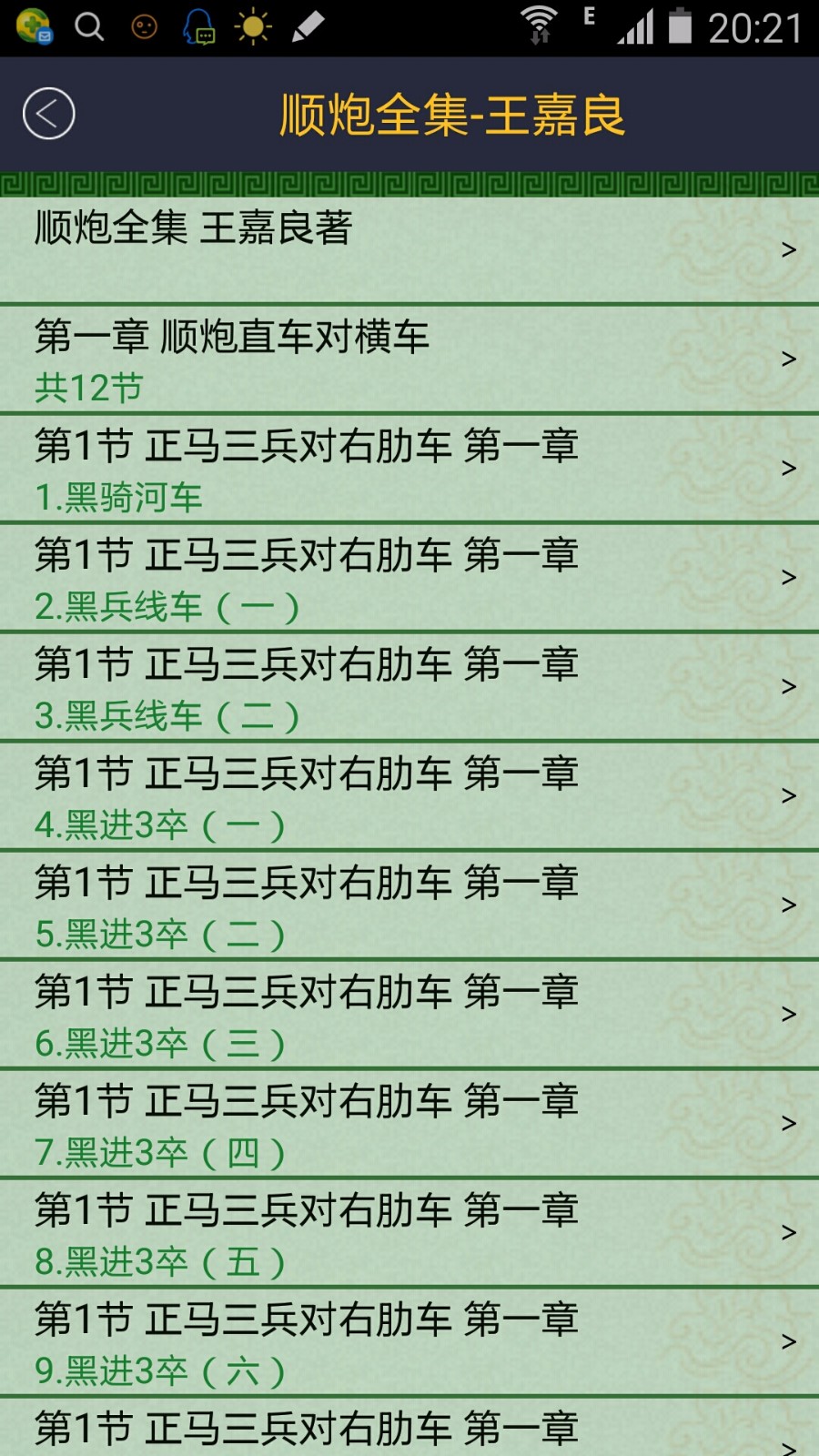View lesson 8.黑进3卒（五）

click(409, 1233)
